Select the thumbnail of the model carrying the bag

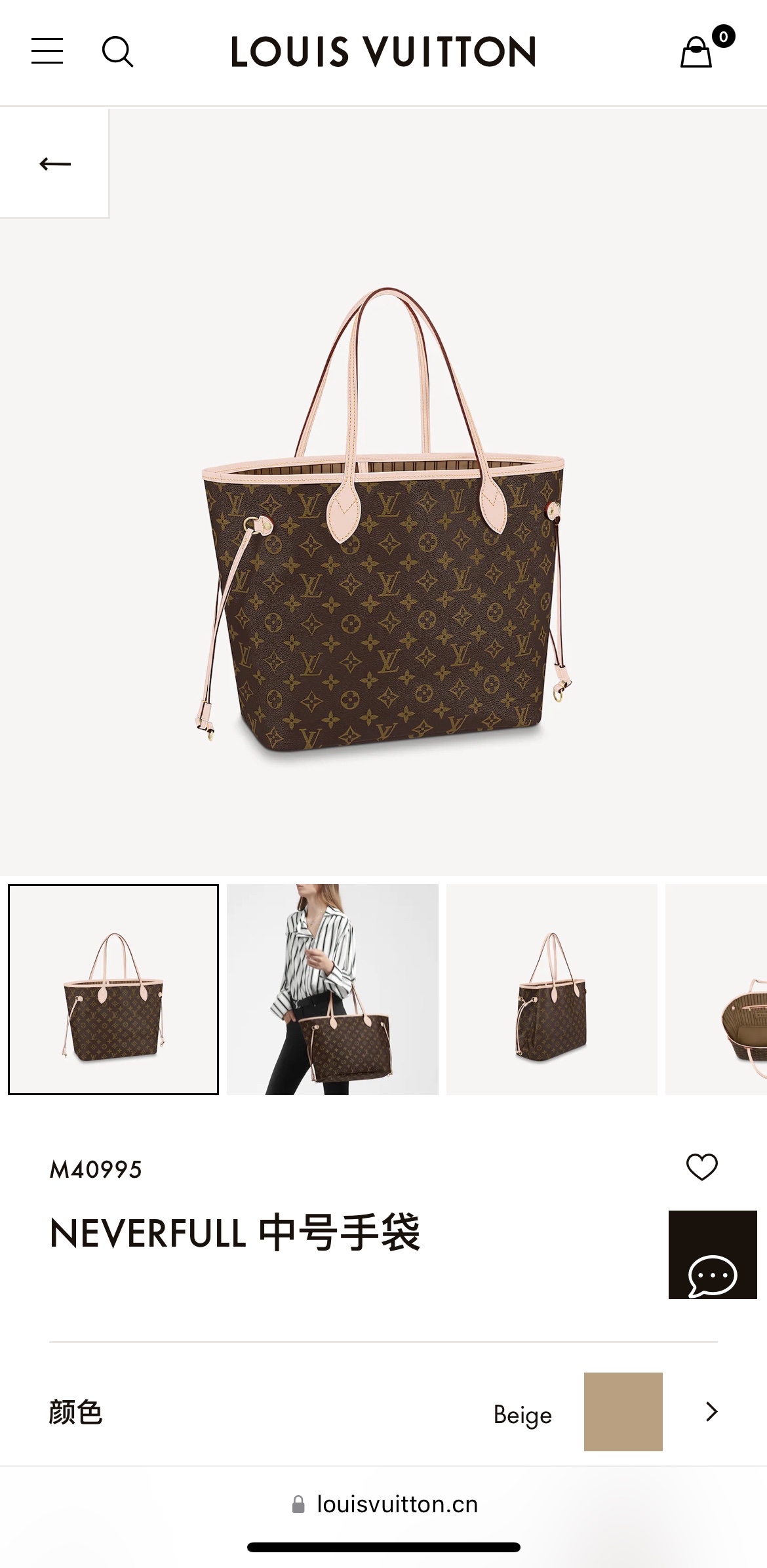tap(332, 989)
